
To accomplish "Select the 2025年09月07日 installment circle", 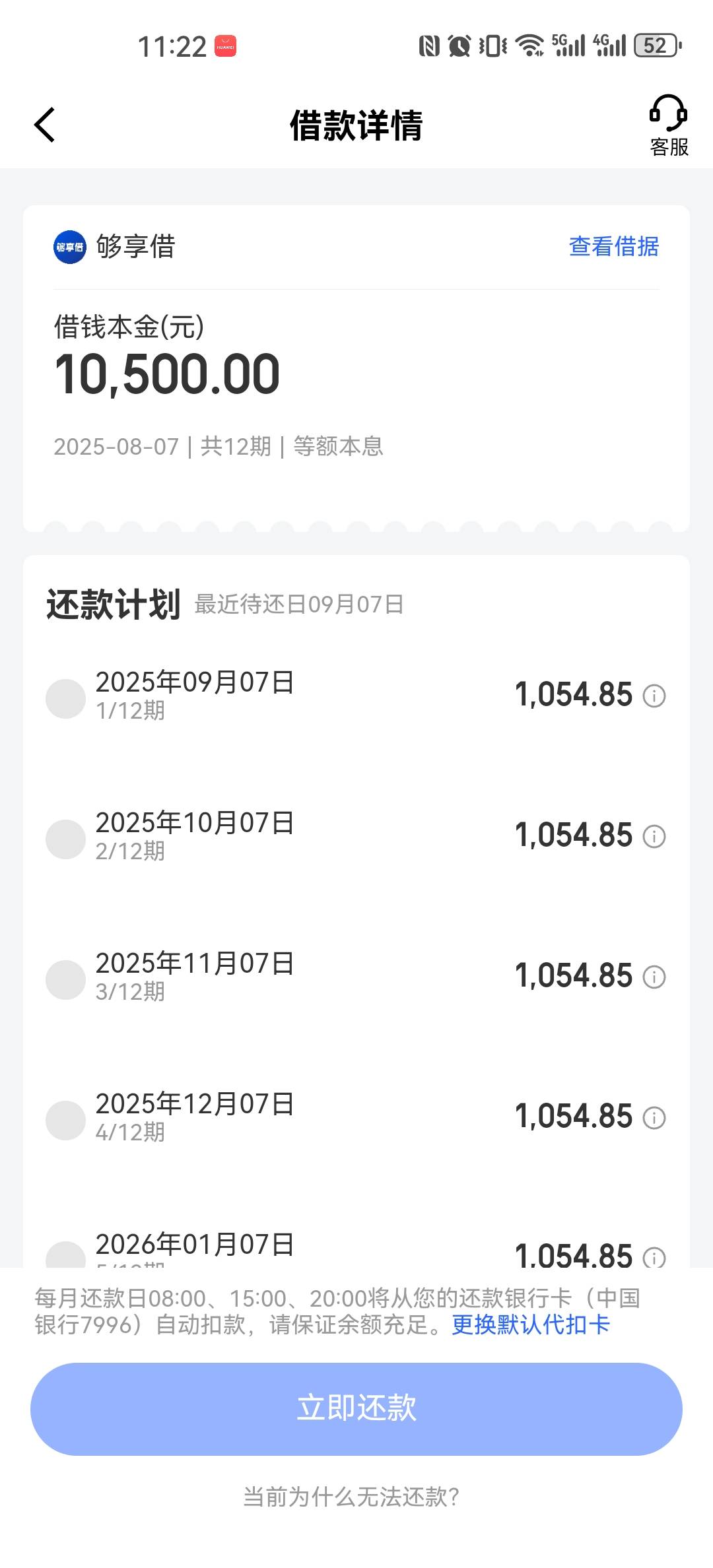I will [x=65, y=698].
